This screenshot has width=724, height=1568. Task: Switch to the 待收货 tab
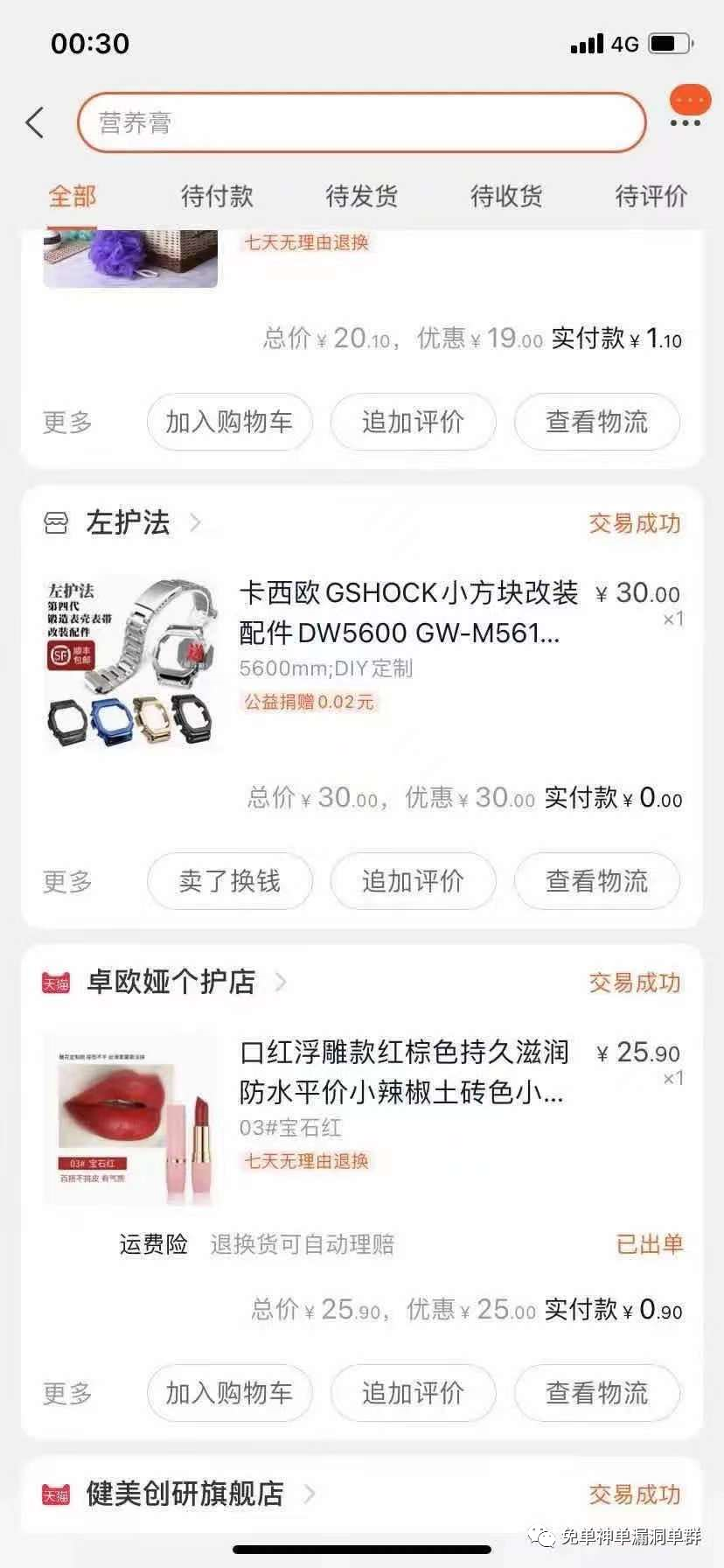point(506,196)
